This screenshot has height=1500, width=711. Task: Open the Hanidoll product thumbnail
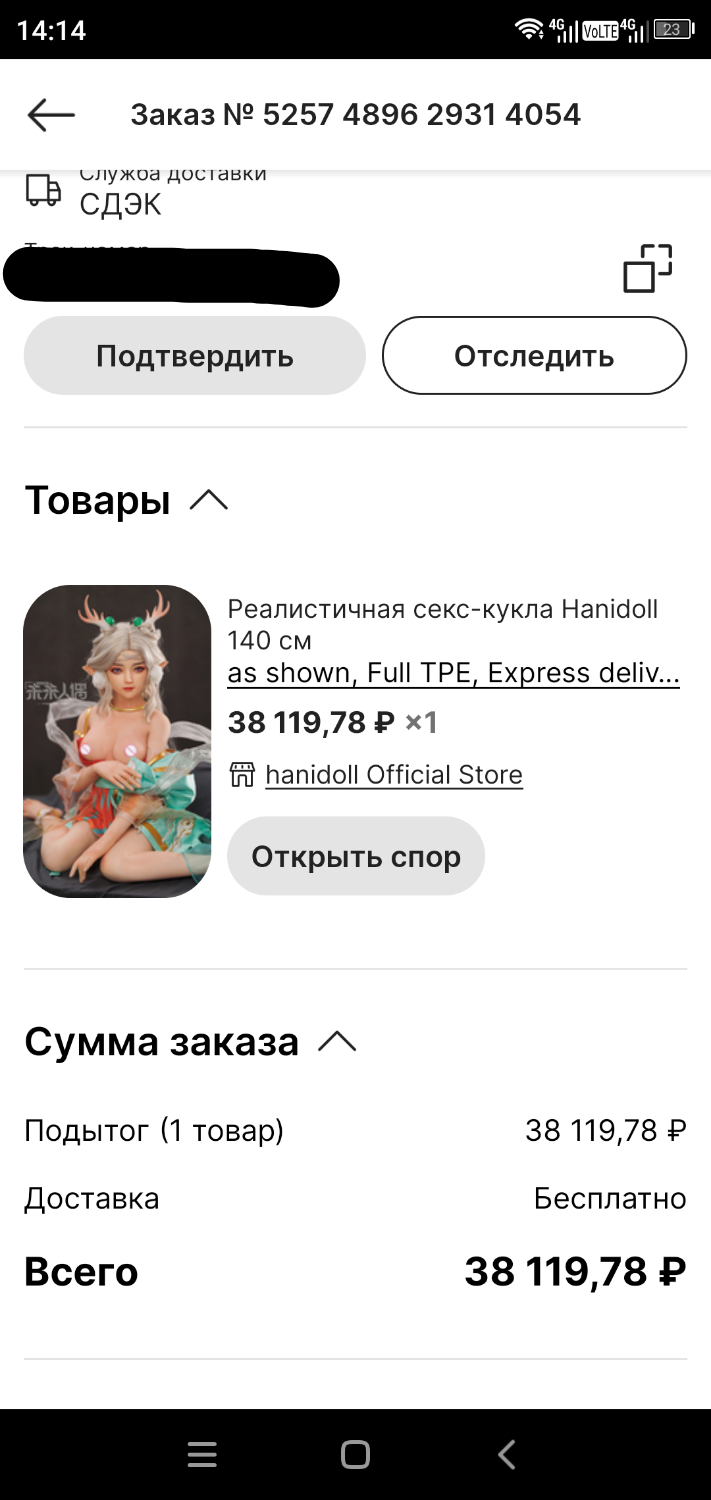tap(117, 741)
